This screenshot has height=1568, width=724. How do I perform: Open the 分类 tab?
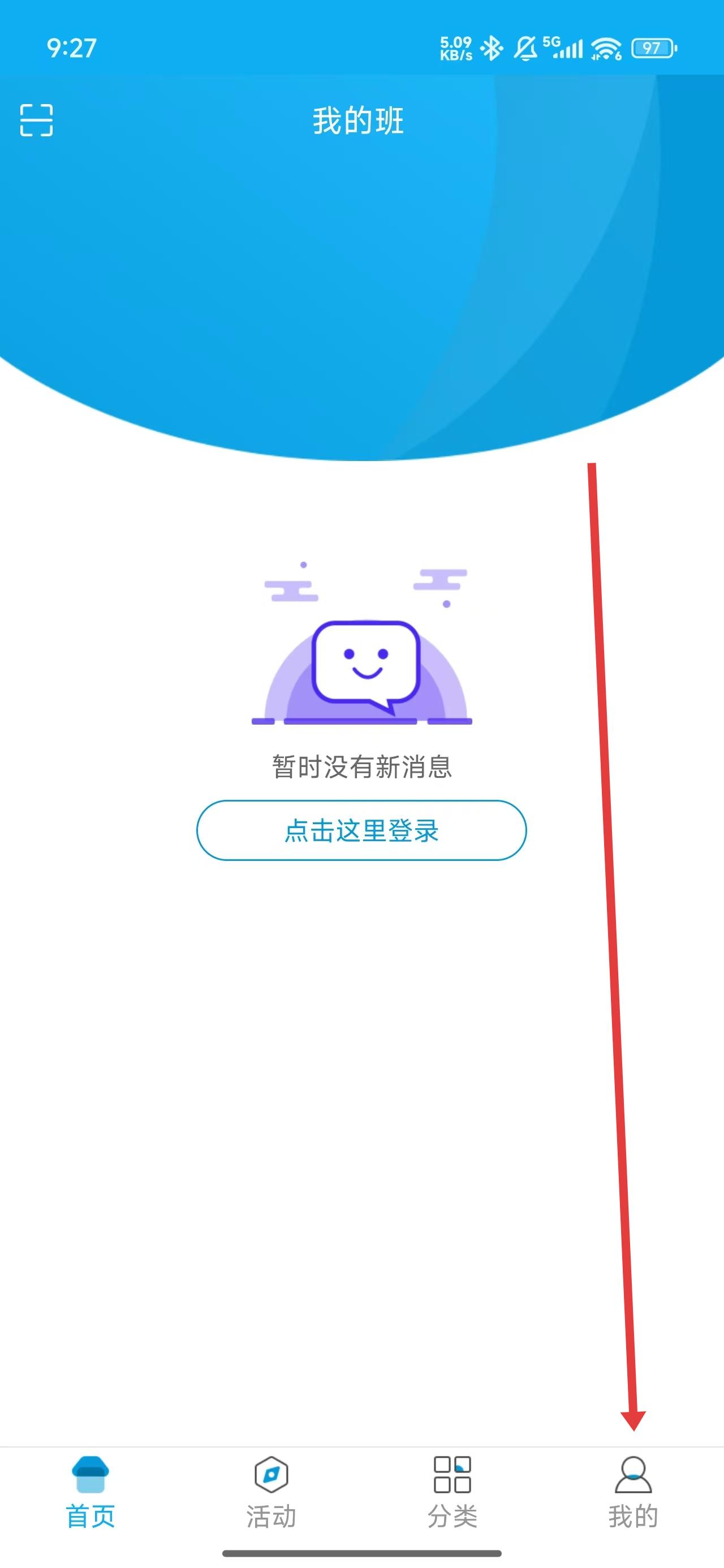[x=452, y=1492]
